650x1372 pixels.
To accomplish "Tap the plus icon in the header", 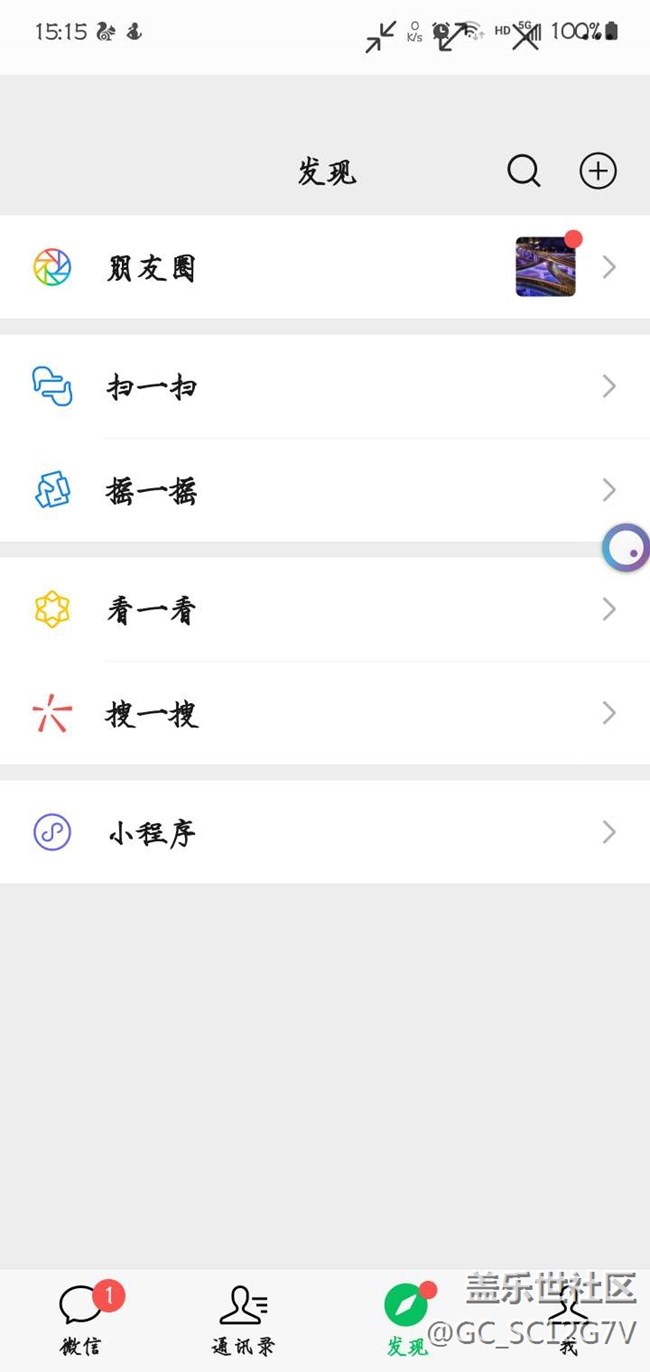I will [x=598, y=171].
